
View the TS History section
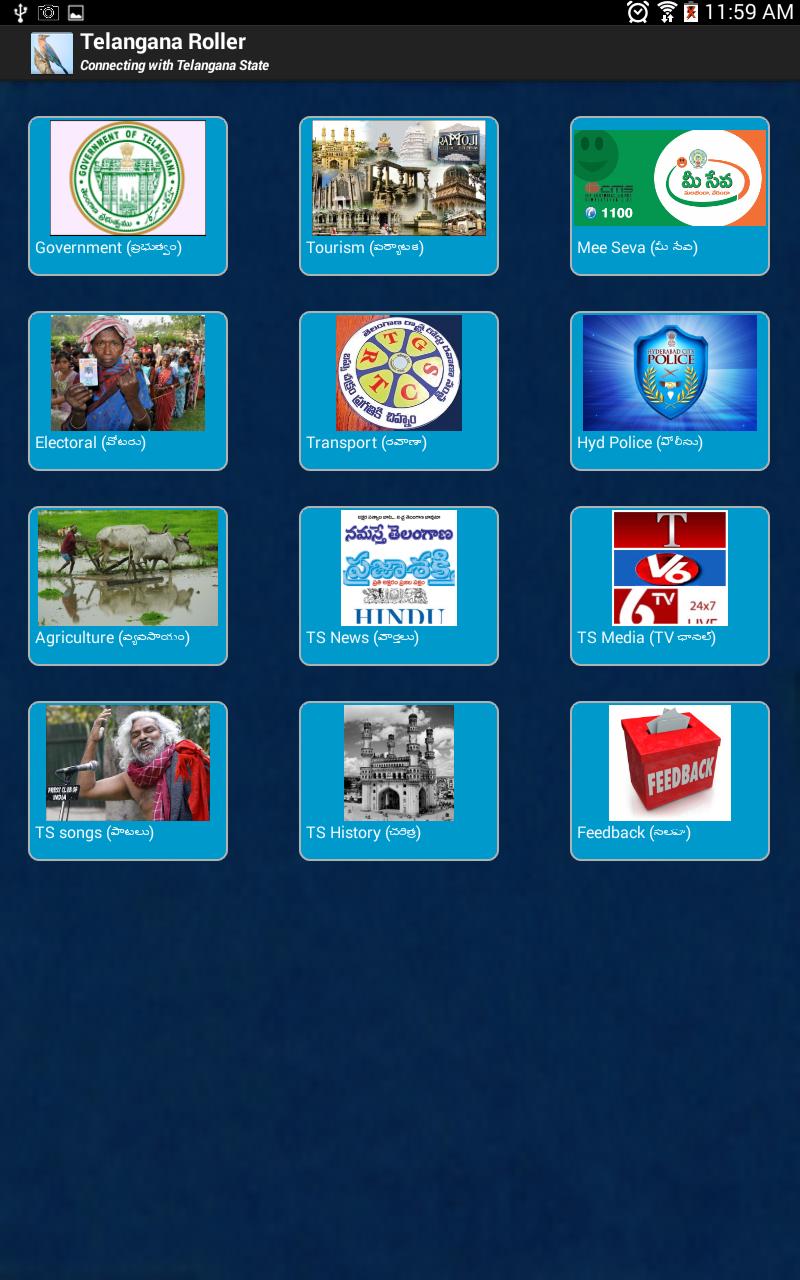click(399, 780)
